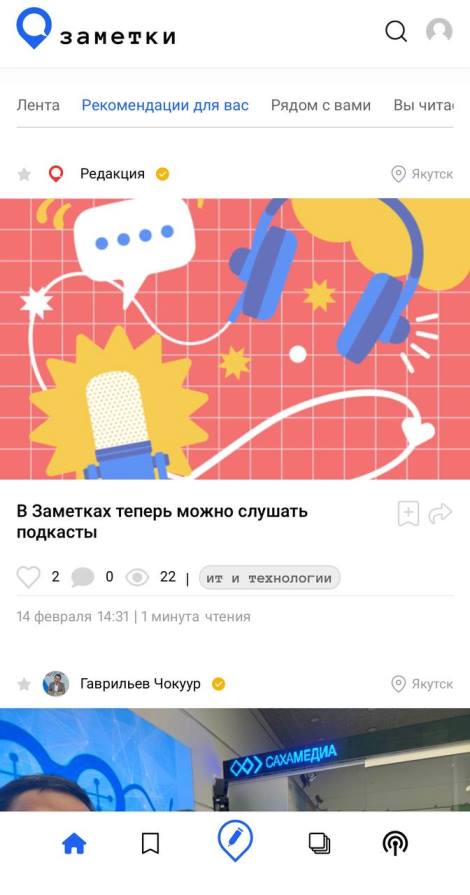The image size is (470, 895).
Task: Write a new note with pencil button
Action: click(x=235, y=840)
